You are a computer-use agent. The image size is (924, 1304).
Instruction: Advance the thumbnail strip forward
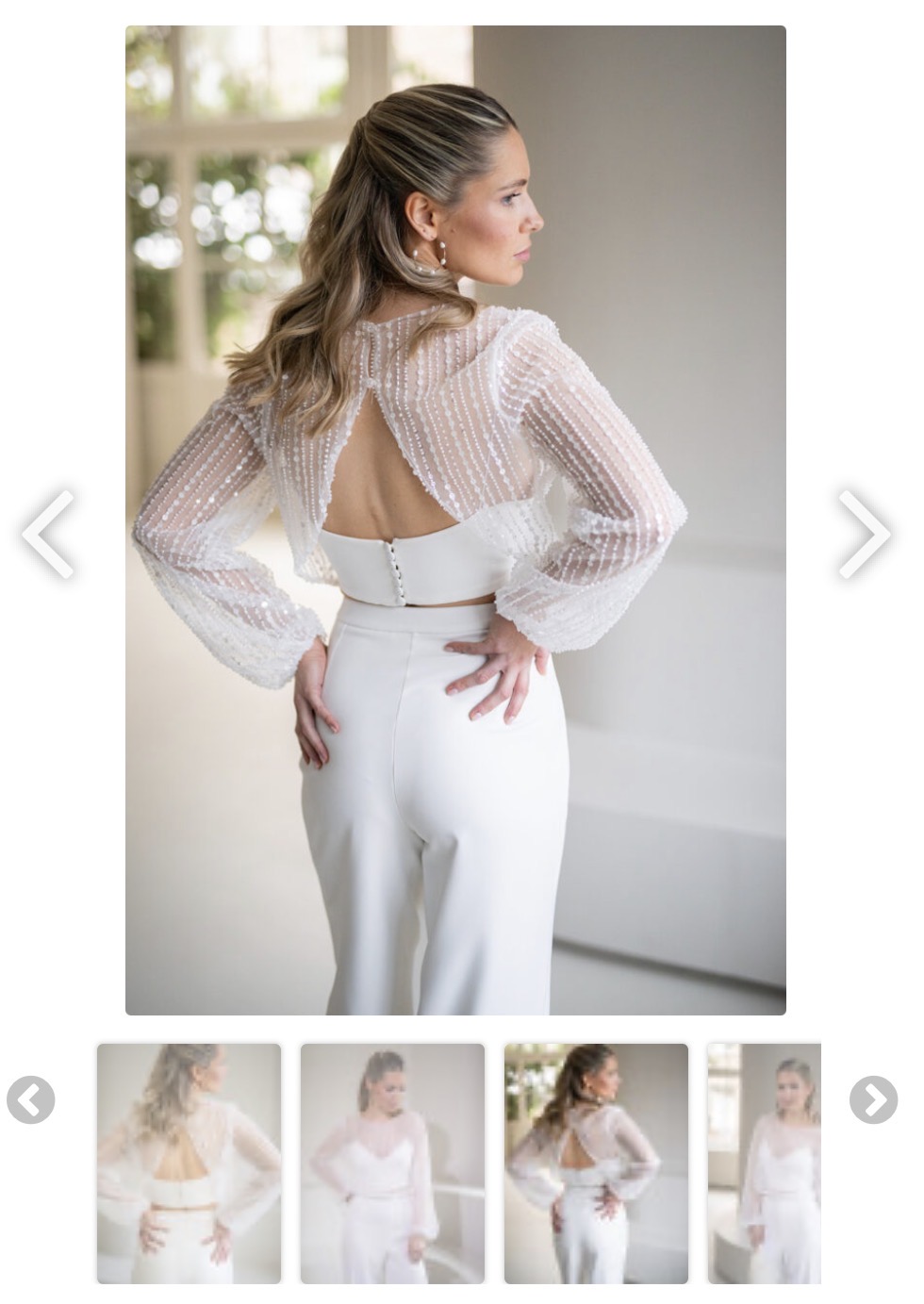tap(873, 1099)
